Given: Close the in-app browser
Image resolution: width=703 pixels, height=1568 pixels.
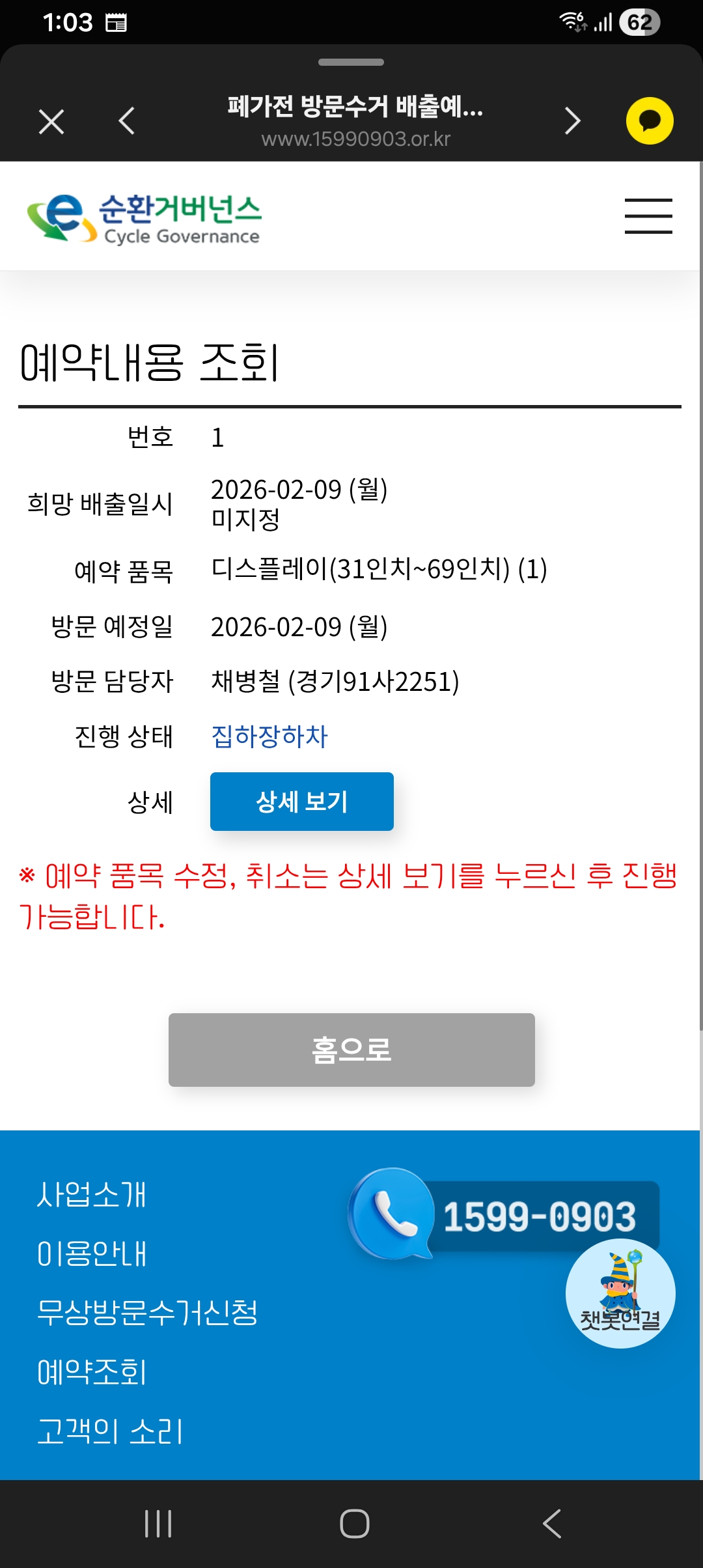Looking at the screenshot, I should 51,122.
